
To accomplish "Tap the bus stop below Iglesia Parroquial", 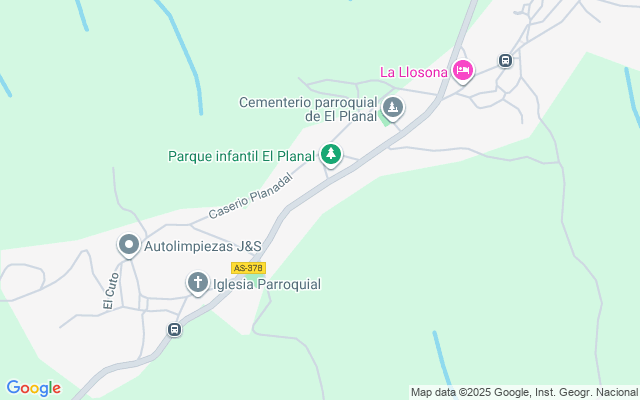I will 175,330.
